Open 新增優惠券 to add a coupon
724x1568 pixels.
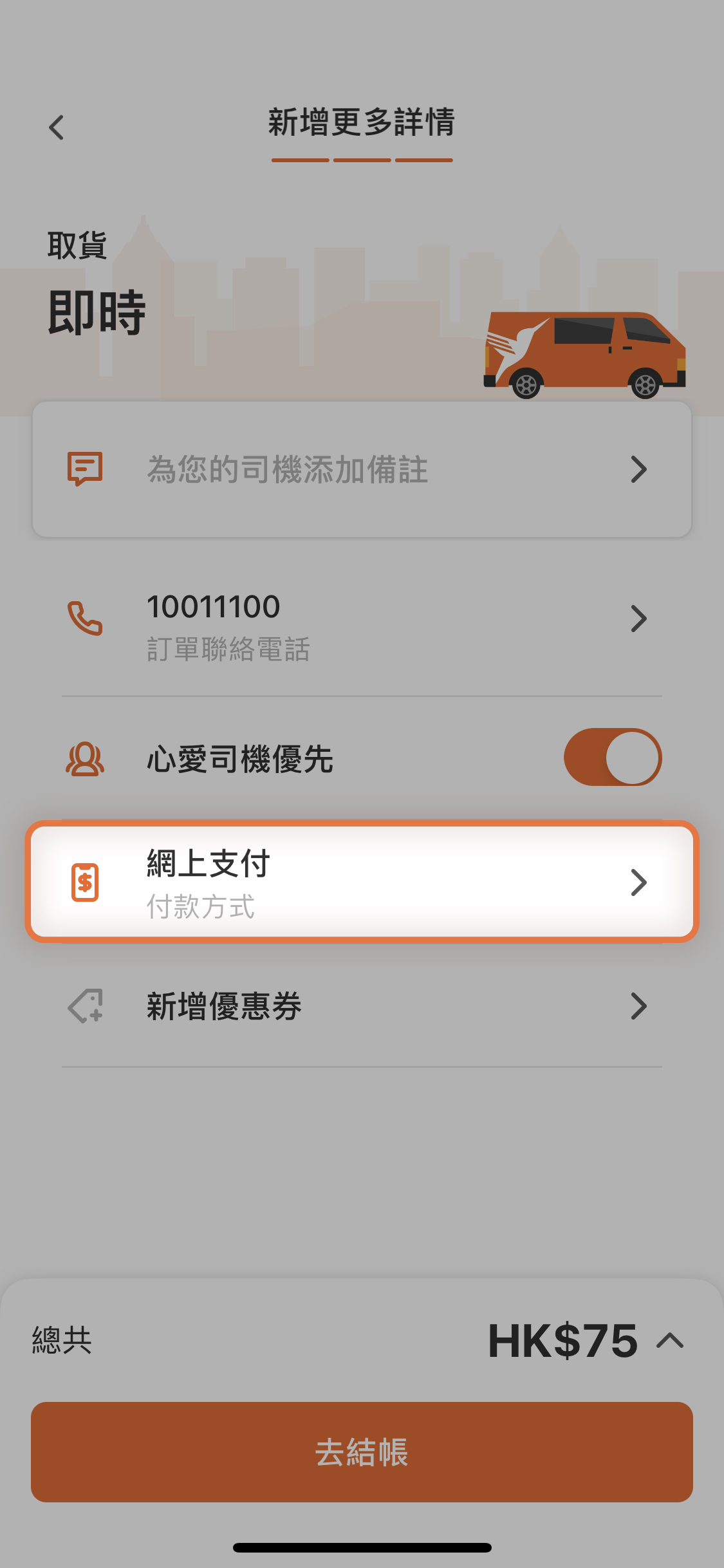[362, 1006]
